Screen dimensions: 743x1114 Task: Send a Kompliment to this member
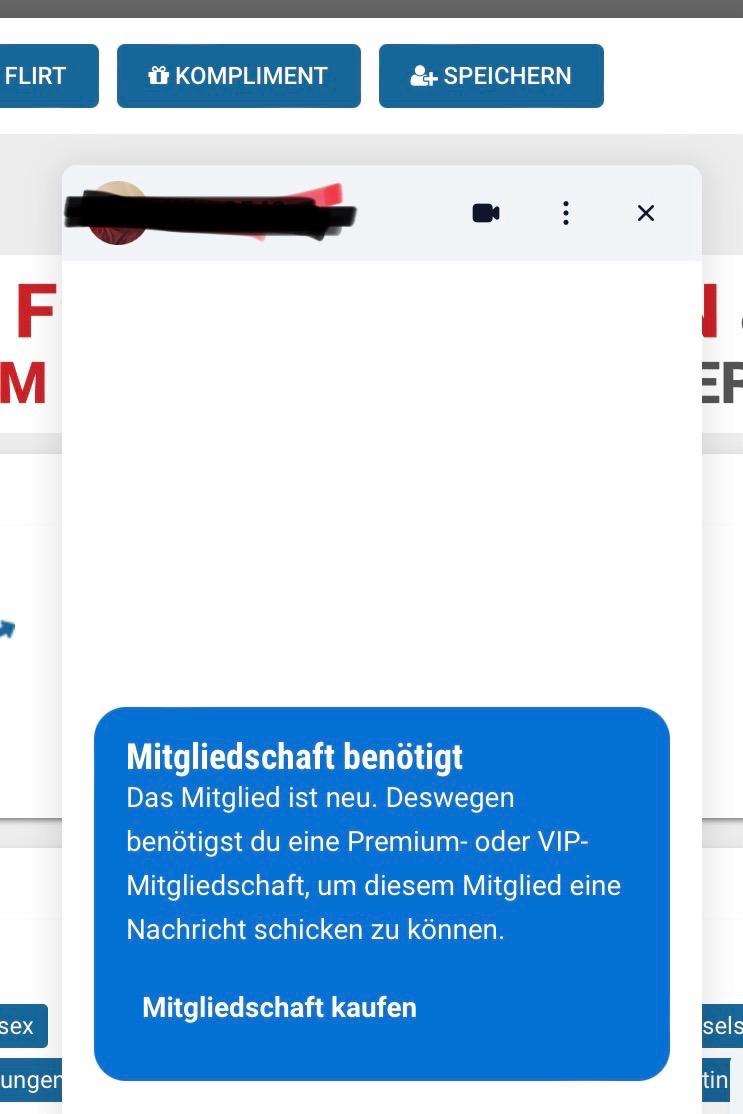click(238, 76)
